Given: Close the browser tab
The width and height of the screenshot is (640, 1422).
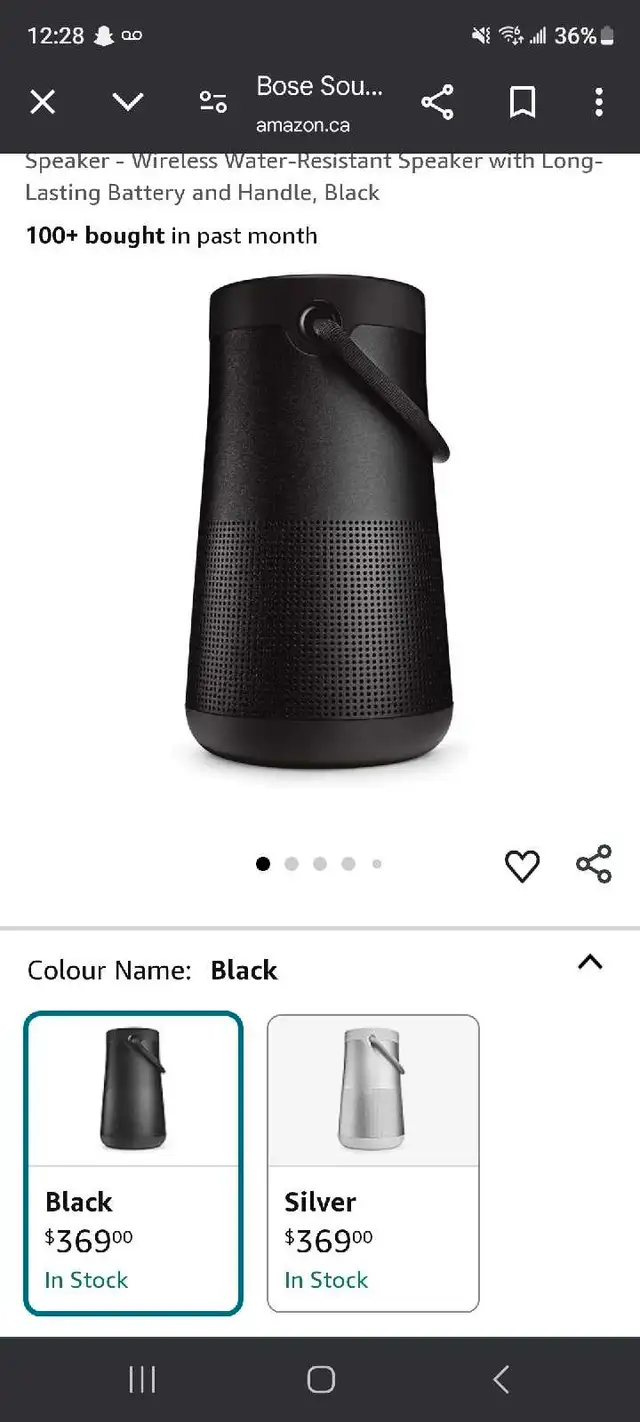Looking at the screenshot, I should tap(42, 102).
